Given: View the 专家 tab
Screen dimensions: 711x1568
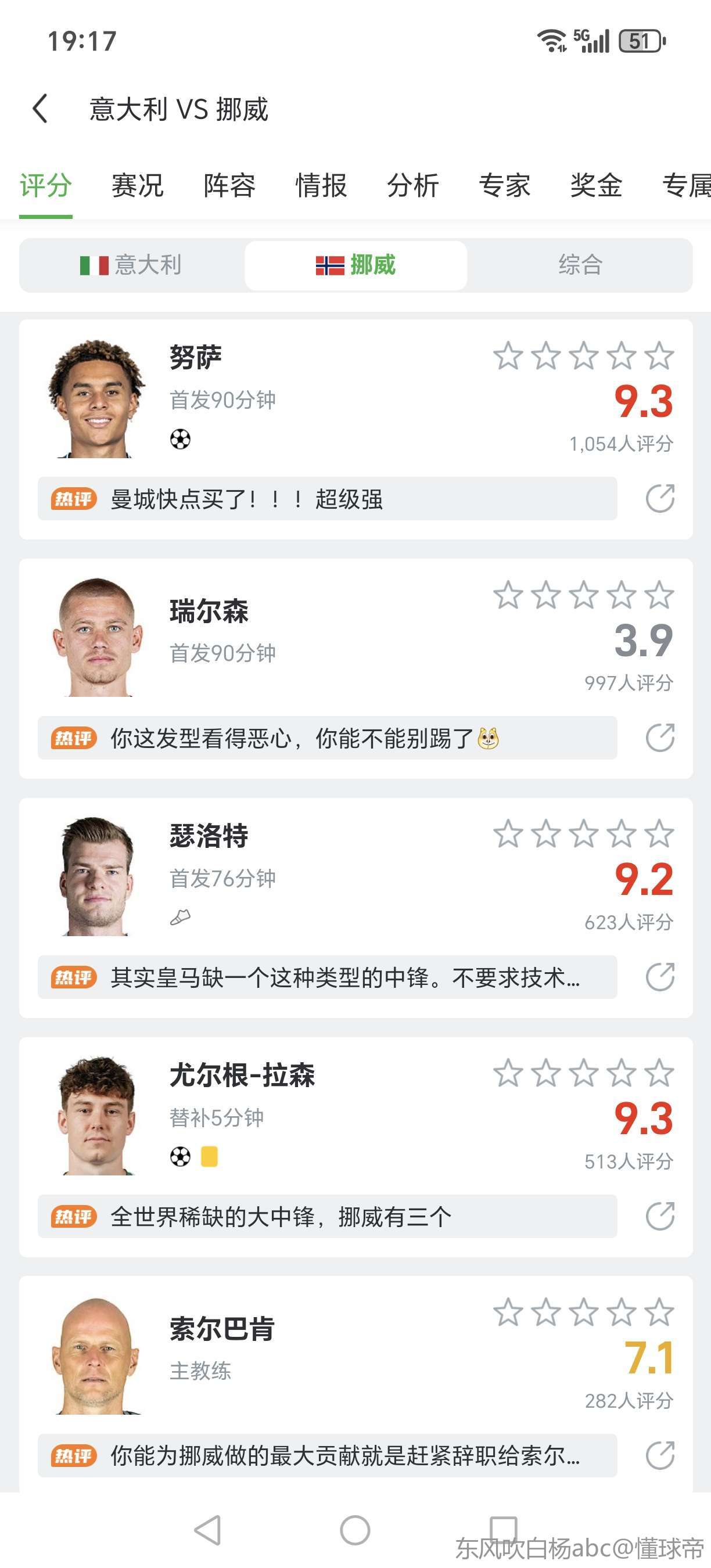Looking at the screenshot, I should pyautogui.click(x=505, y=186).
